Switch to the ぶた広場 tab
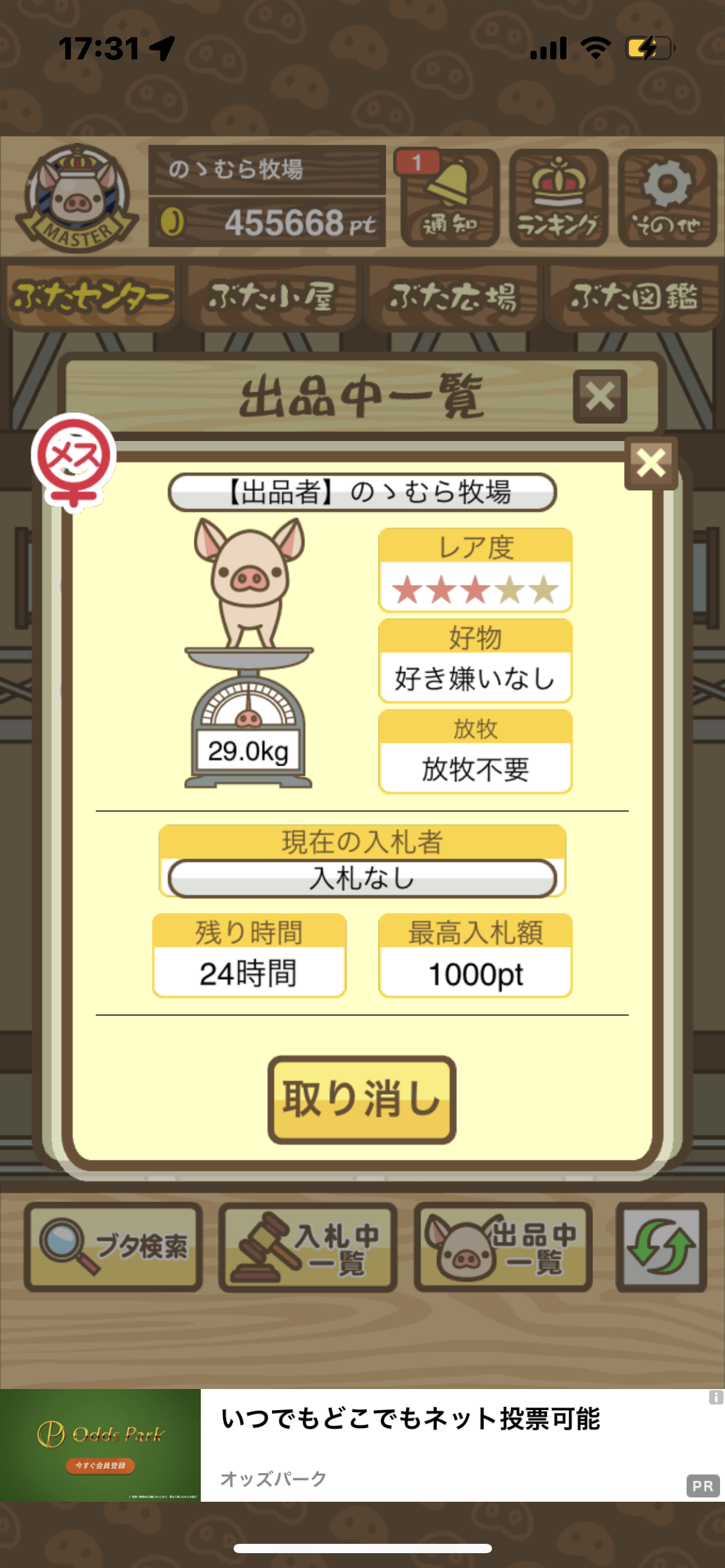 coord(452,297)
